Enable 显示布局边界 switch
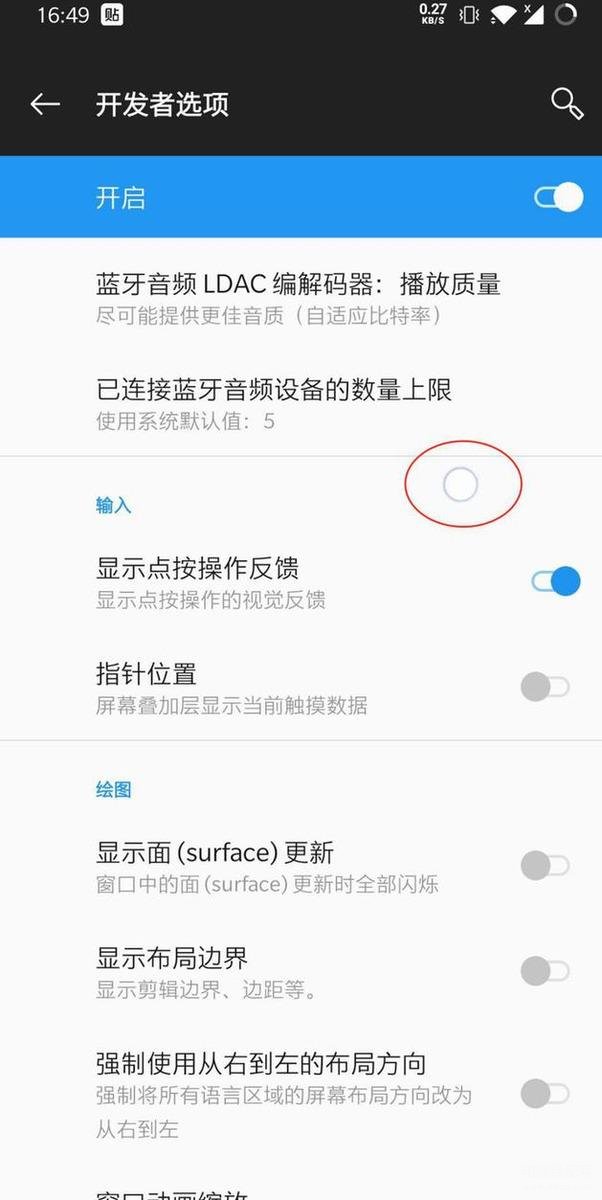 tap(545, 970)
